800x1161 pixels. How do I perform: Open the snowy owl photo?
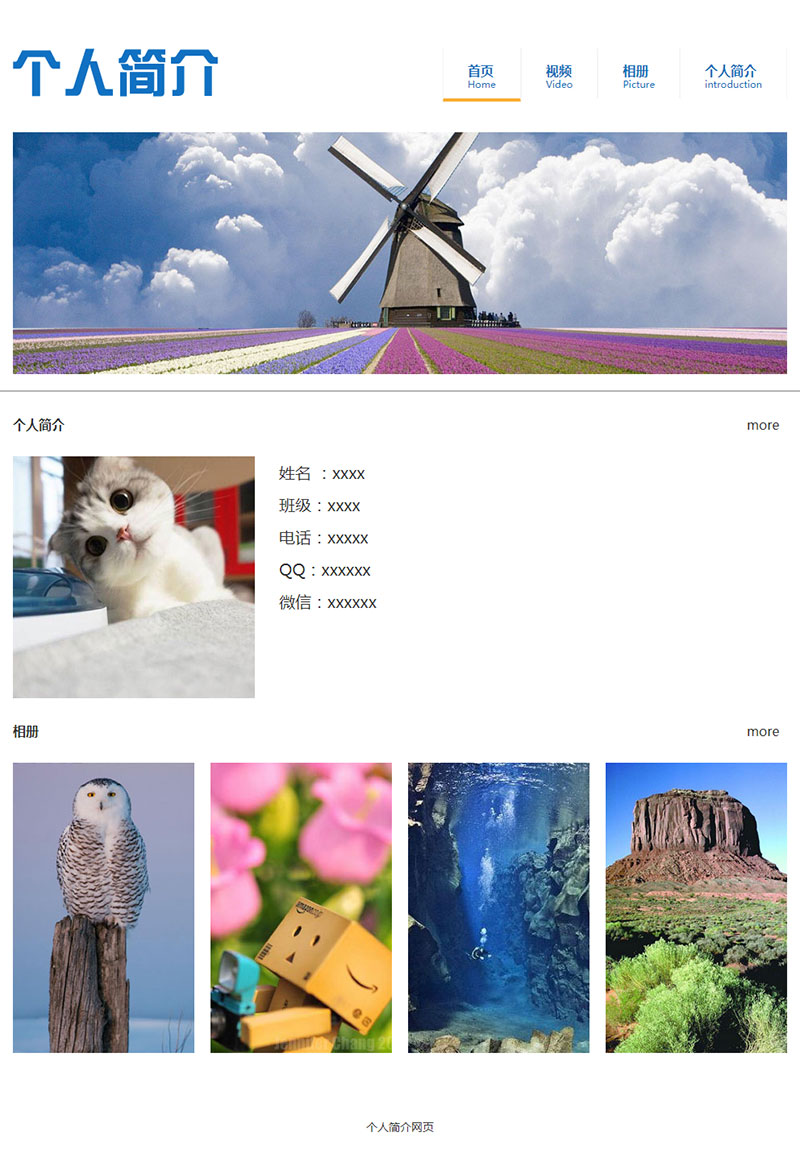(103, 907)
